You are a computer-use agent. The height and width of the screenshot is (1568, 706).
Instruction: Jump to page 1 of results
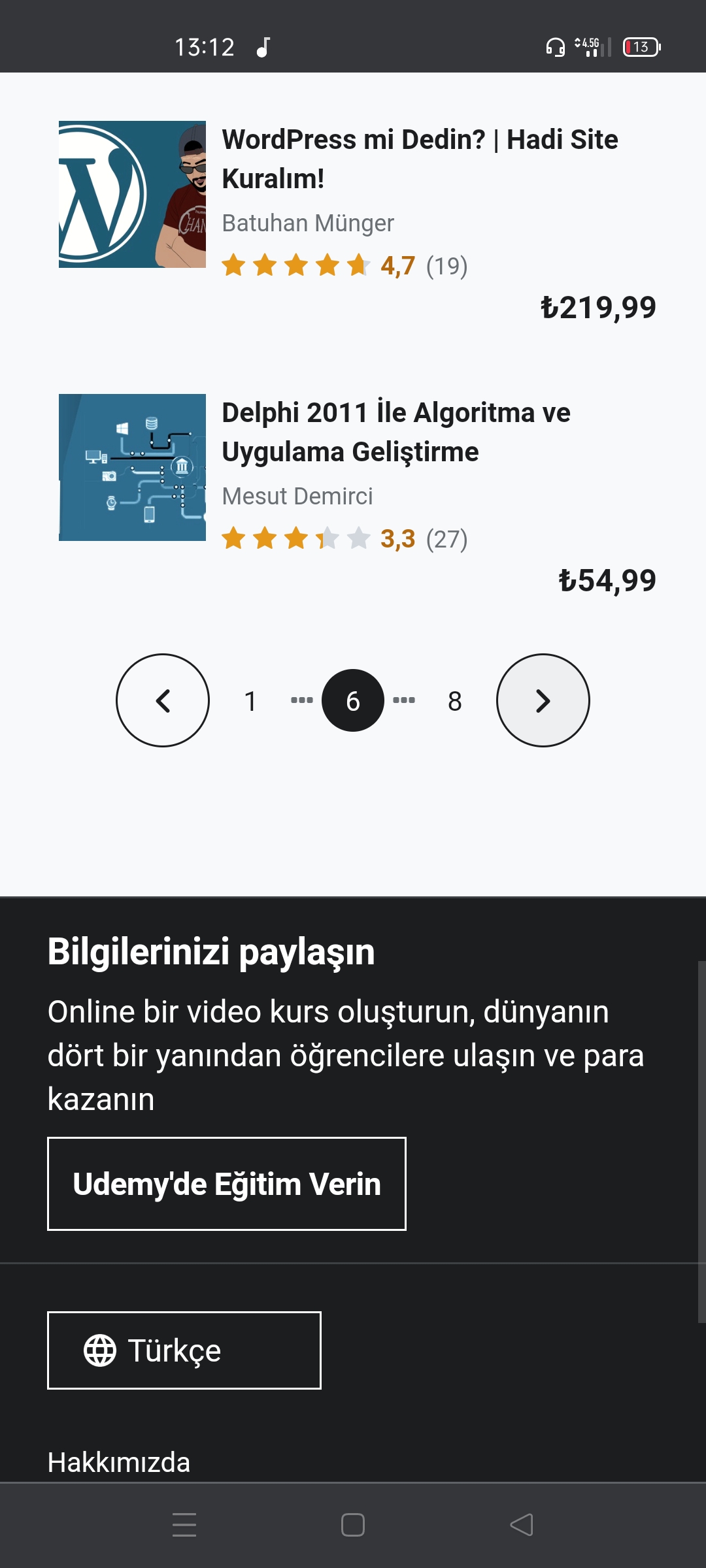pos(250,701)
